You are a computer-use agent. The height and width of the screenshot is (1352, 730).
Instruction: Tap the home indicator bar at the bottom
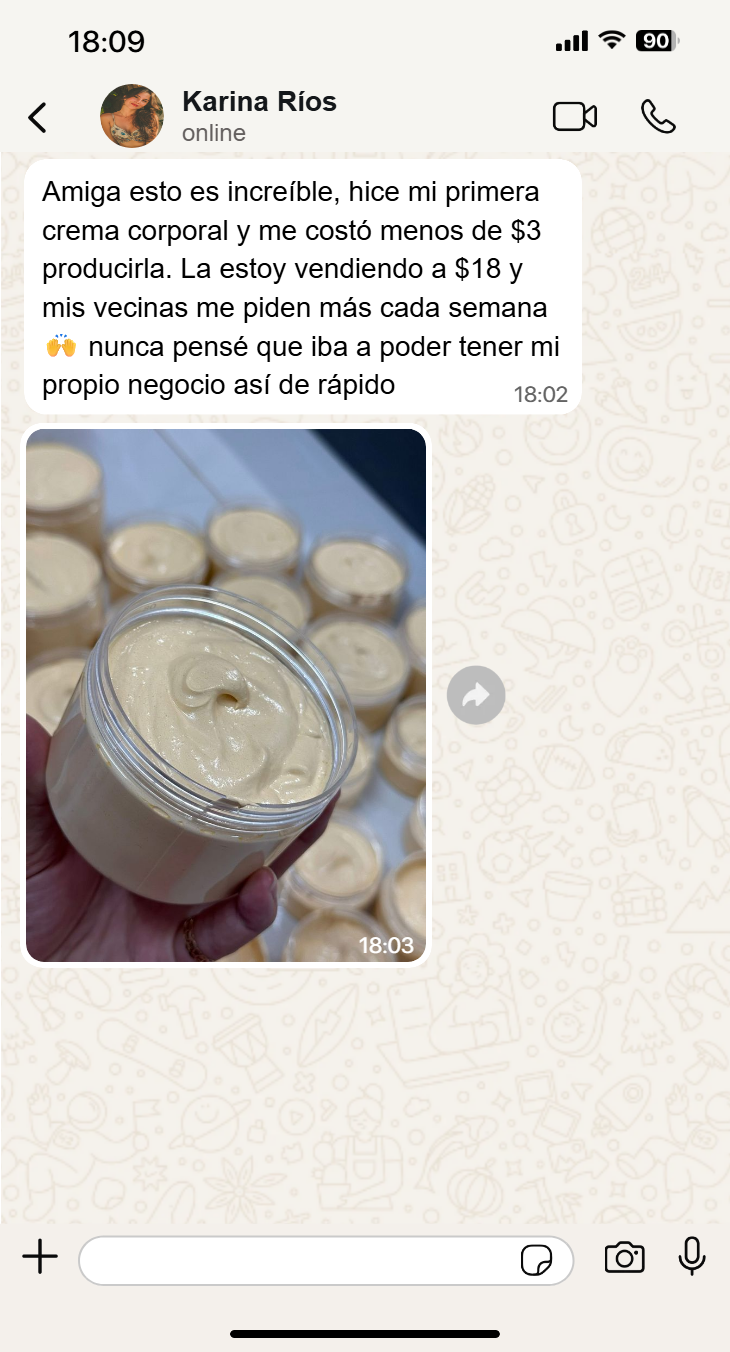pos(365,1331)
